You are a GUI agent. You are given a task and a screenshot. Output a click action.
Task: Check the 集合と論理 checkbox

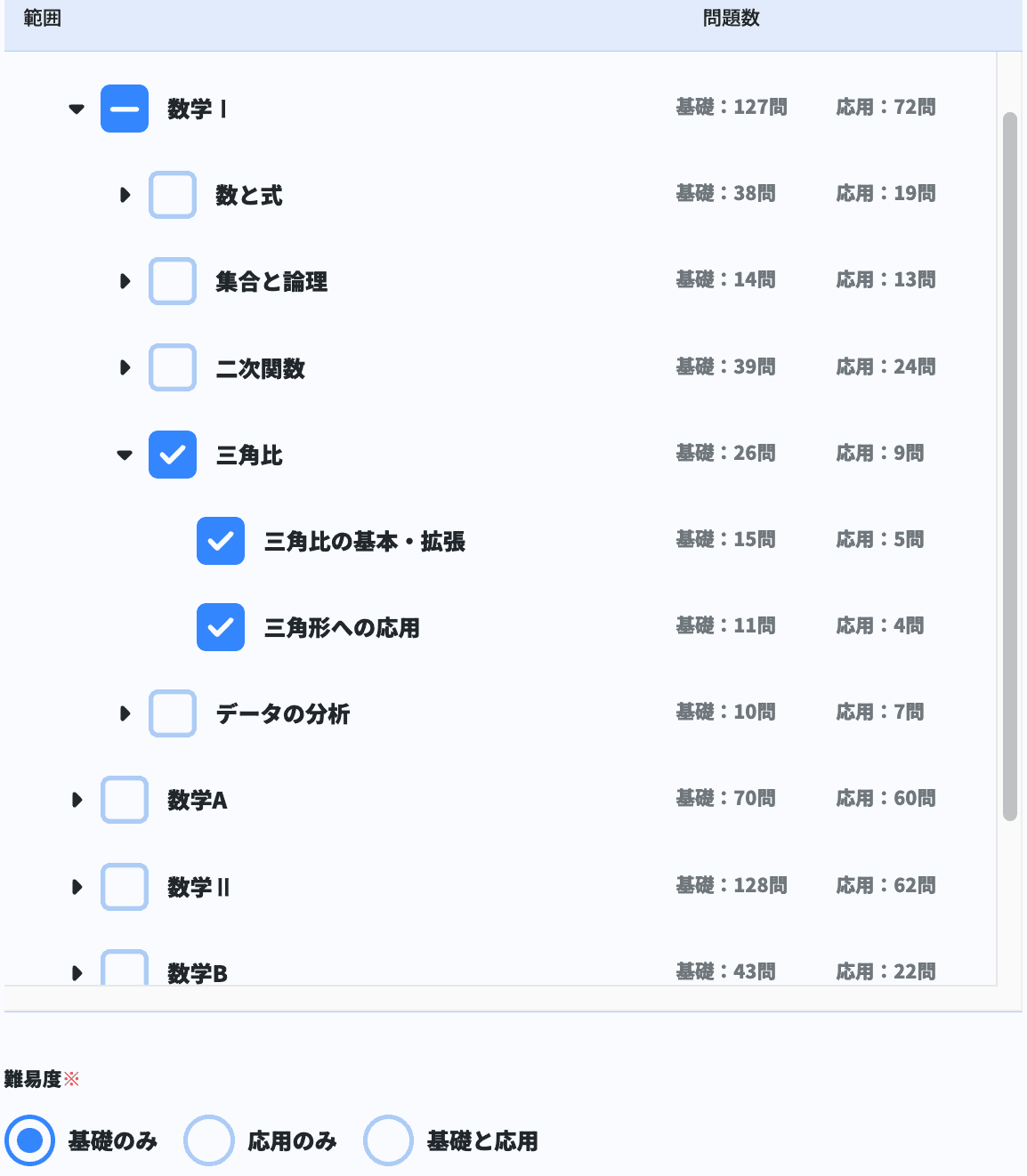click(173, 281)
